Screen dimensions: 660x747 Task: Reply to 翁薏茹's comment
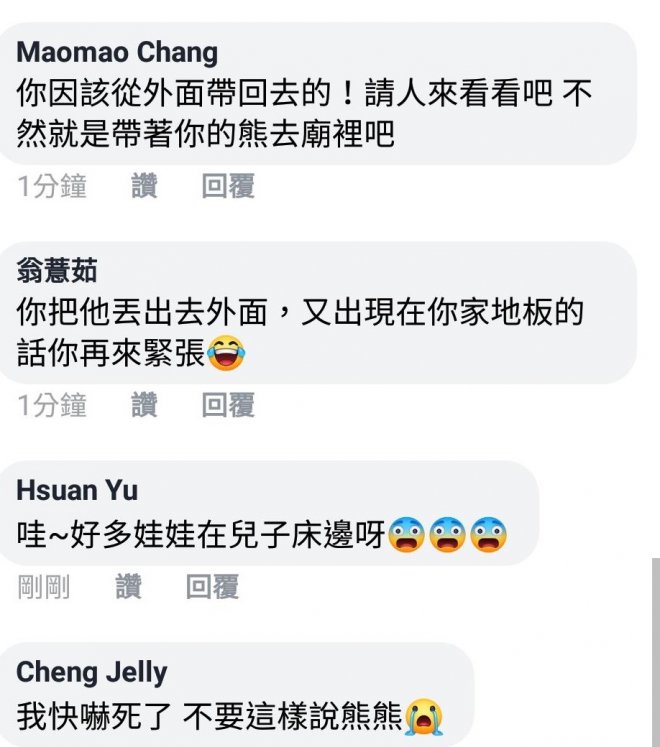coord(228,405)
